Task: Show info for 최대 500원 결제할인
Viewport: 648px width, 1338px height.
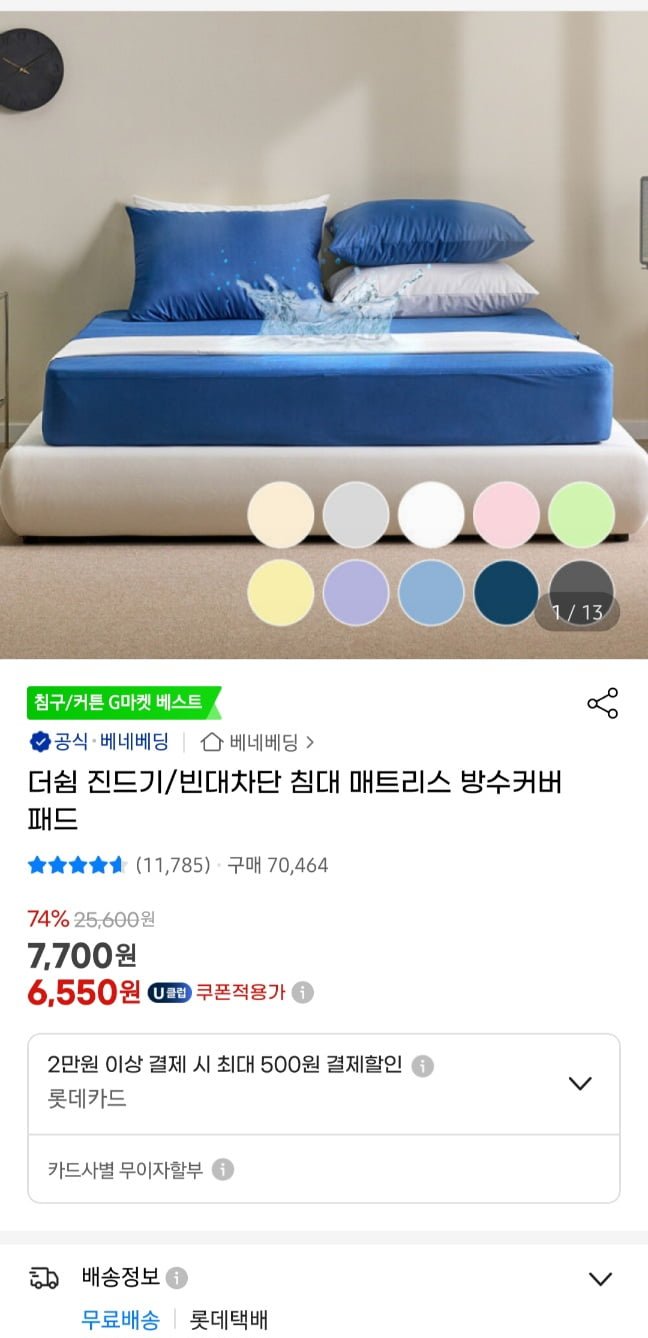Action: (x=423, y=1066)
